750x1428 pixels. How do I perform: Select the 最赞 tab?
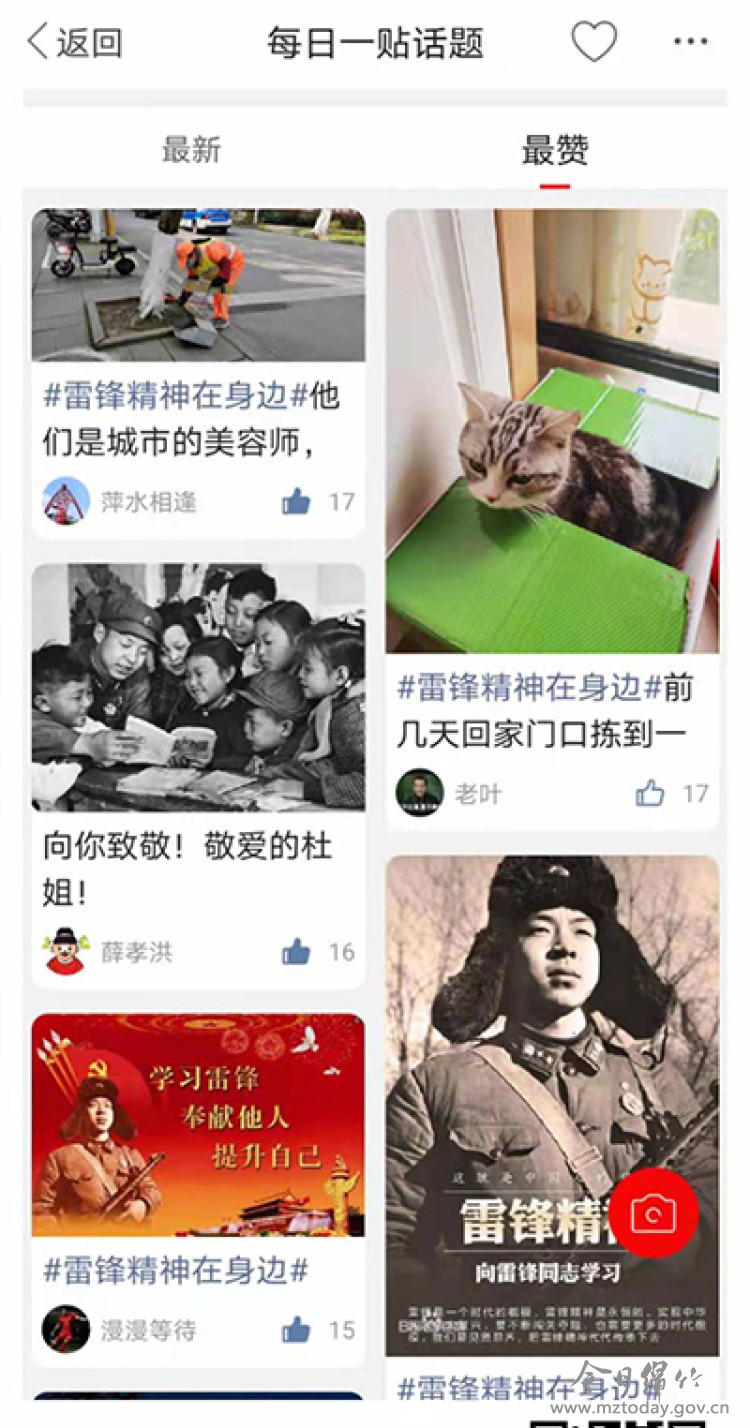click(555, 151)
